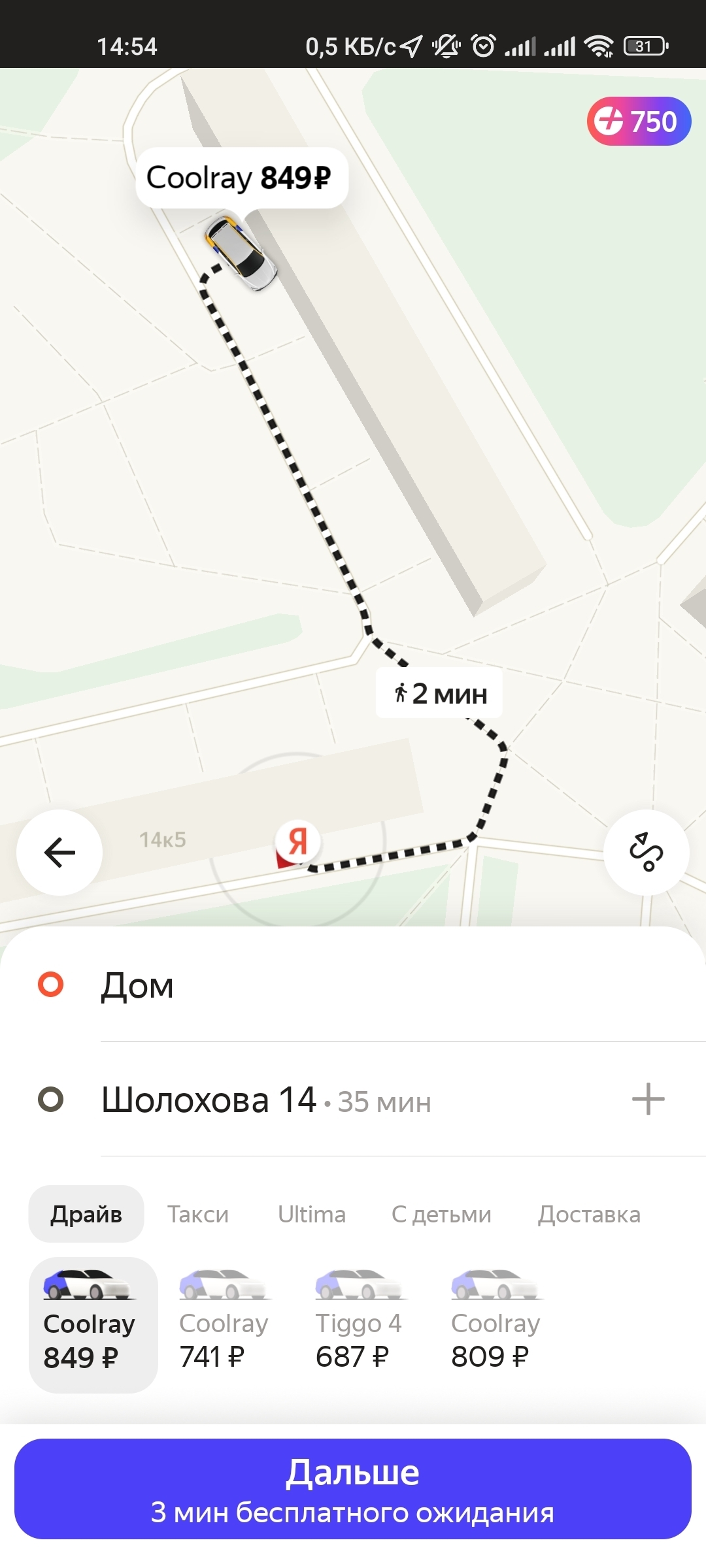Switch to the Ultima tab
The image size is (706, 1568).
(312, 1214)
